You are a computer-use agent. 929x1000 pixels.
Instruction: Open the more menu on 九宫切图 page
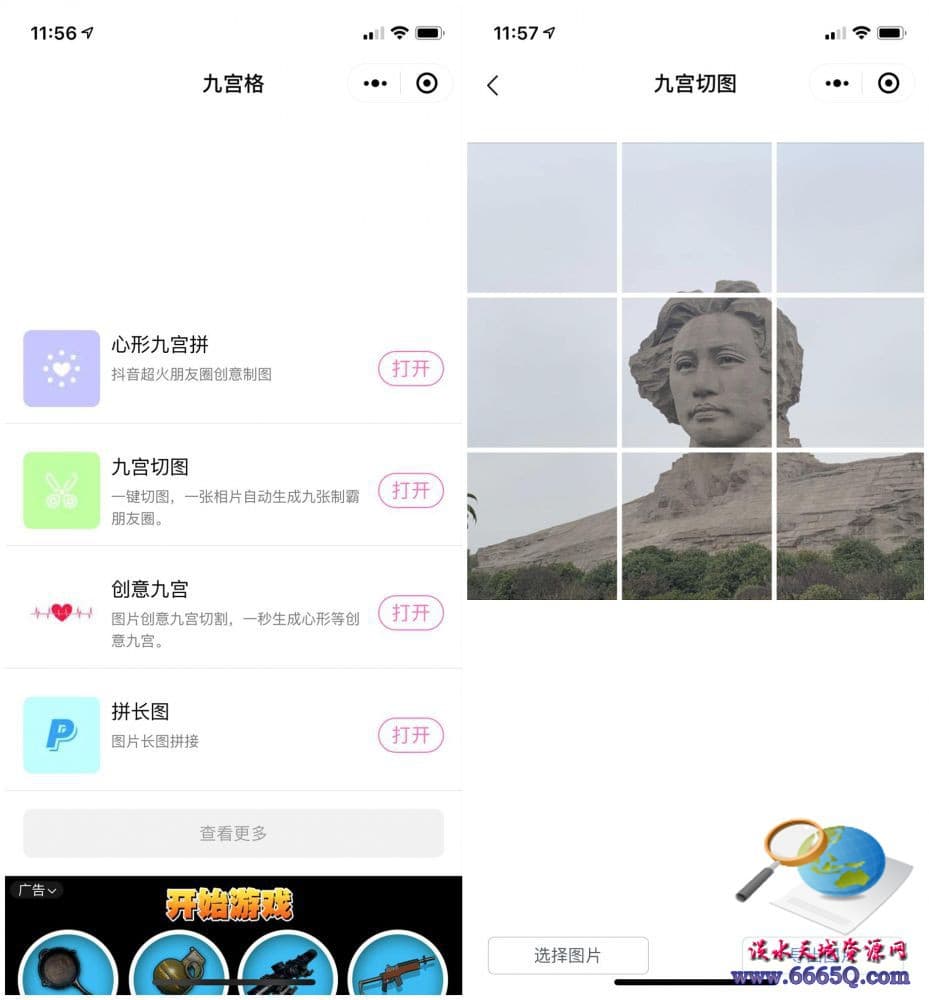coord(837,84)
